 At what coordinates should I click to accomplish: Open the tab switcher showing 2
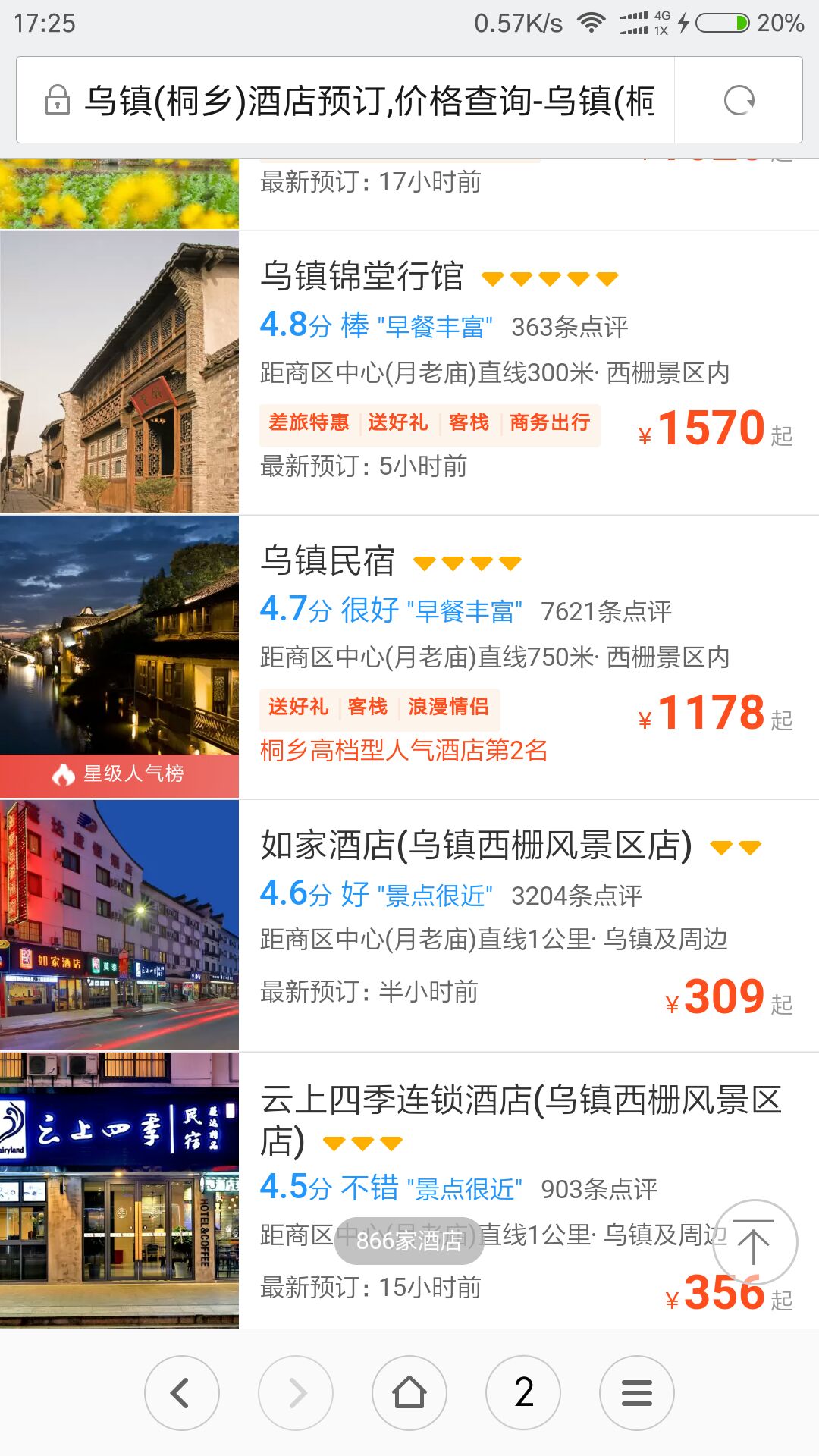tap(523, 1393)
